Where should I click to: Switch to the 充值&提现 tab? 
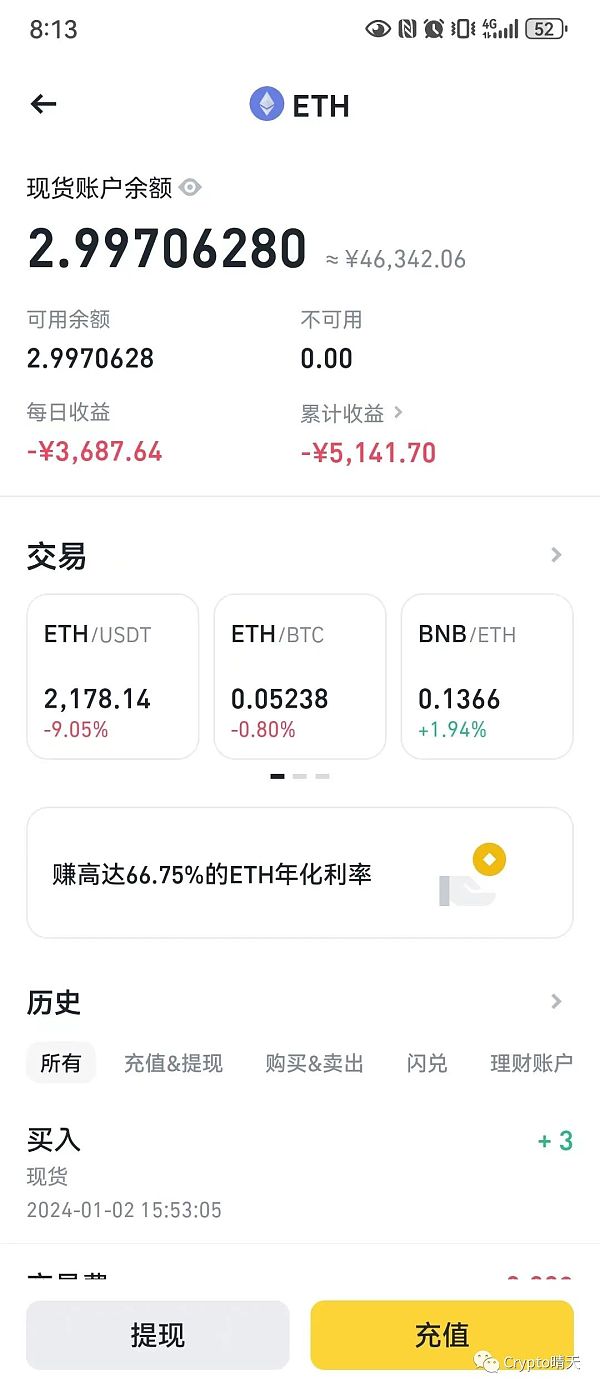173,1063
